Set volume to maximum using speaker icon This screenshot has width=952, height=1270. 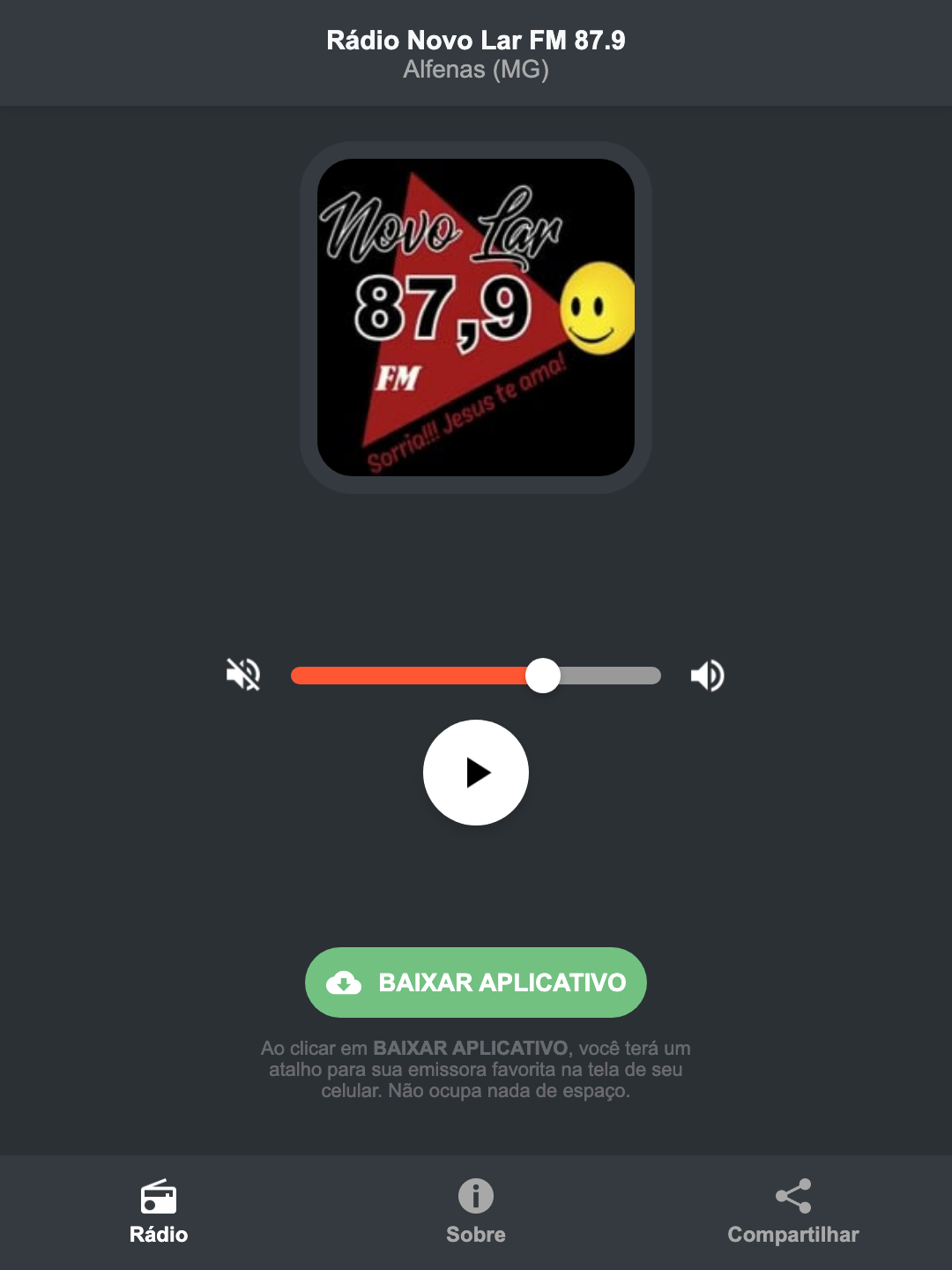tap(706, 675)
